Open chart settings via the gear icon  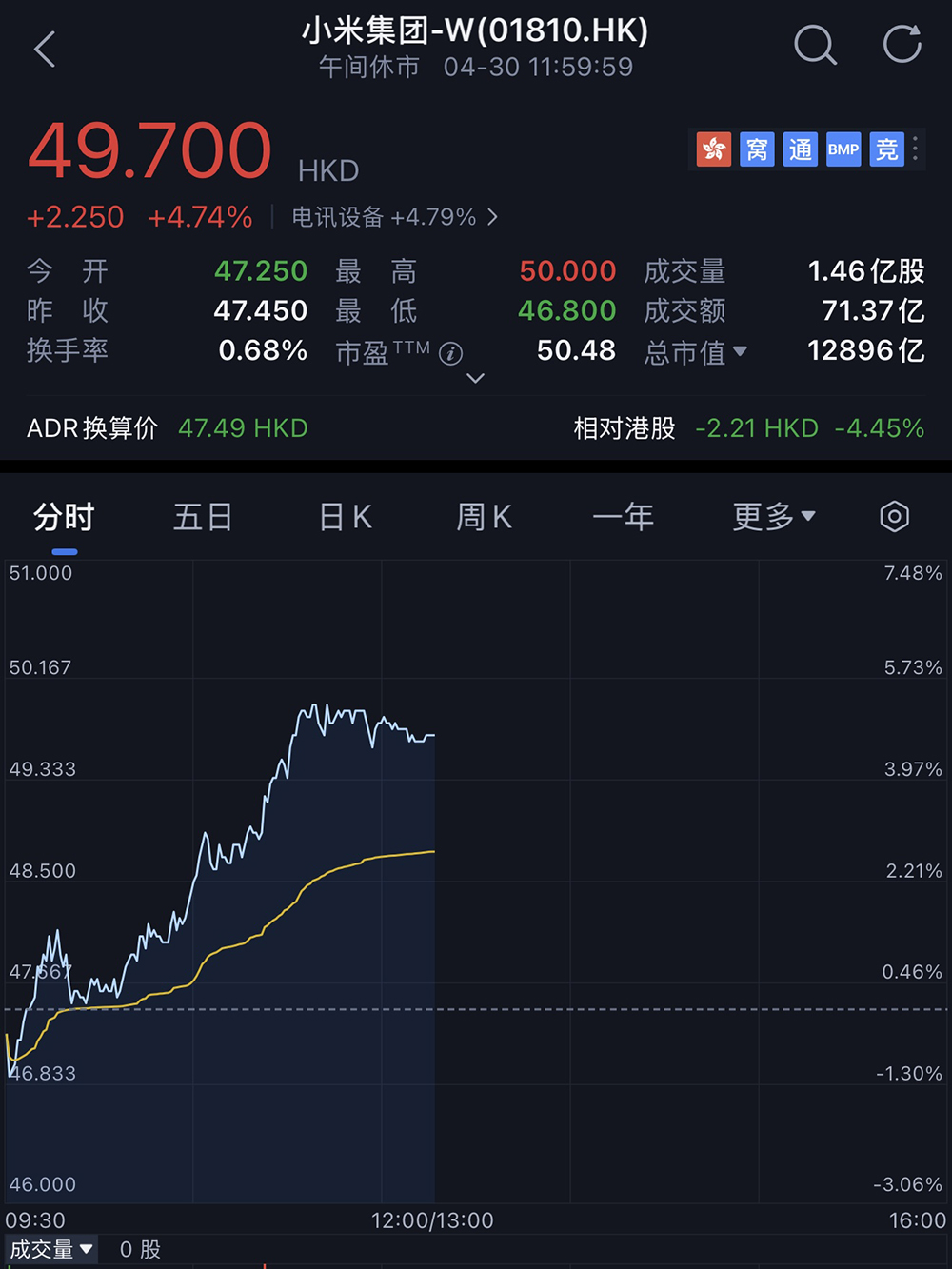894,517
